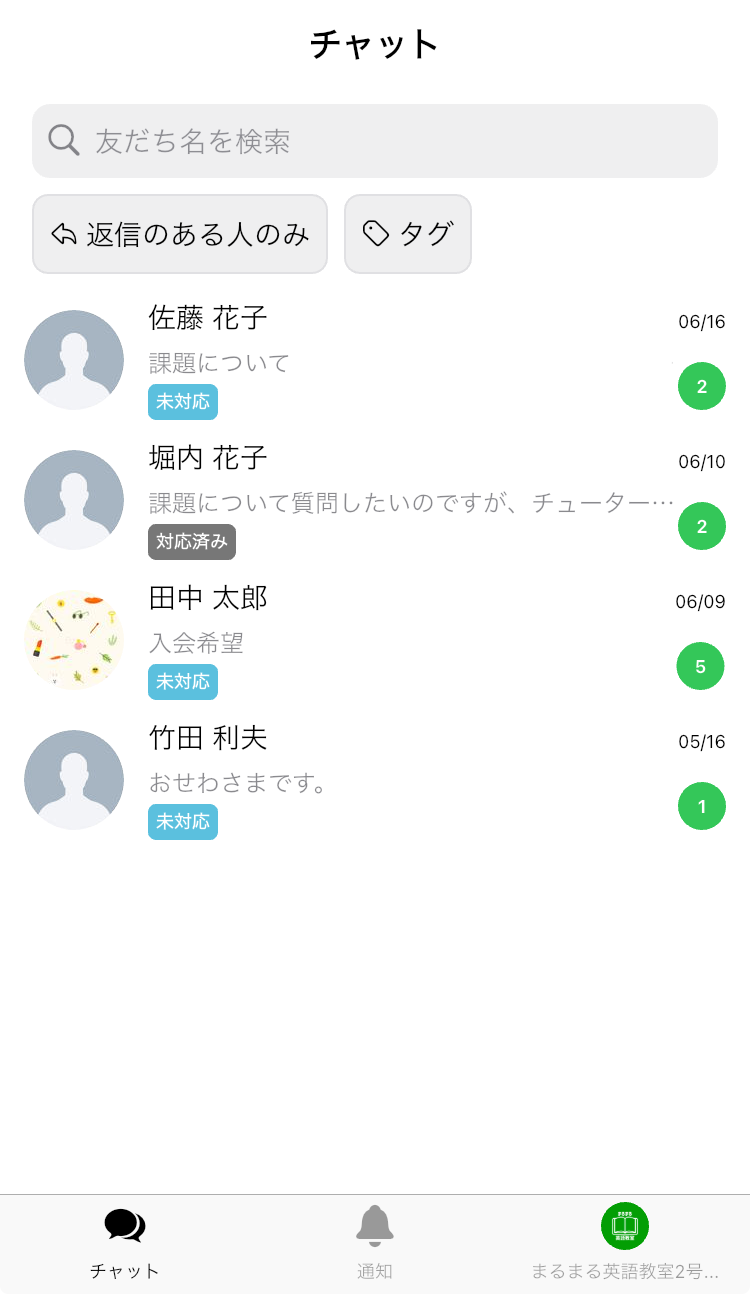Open 田中 太郎's colorful avatar image
750x1294 pixels.
(x=74, y=640)
